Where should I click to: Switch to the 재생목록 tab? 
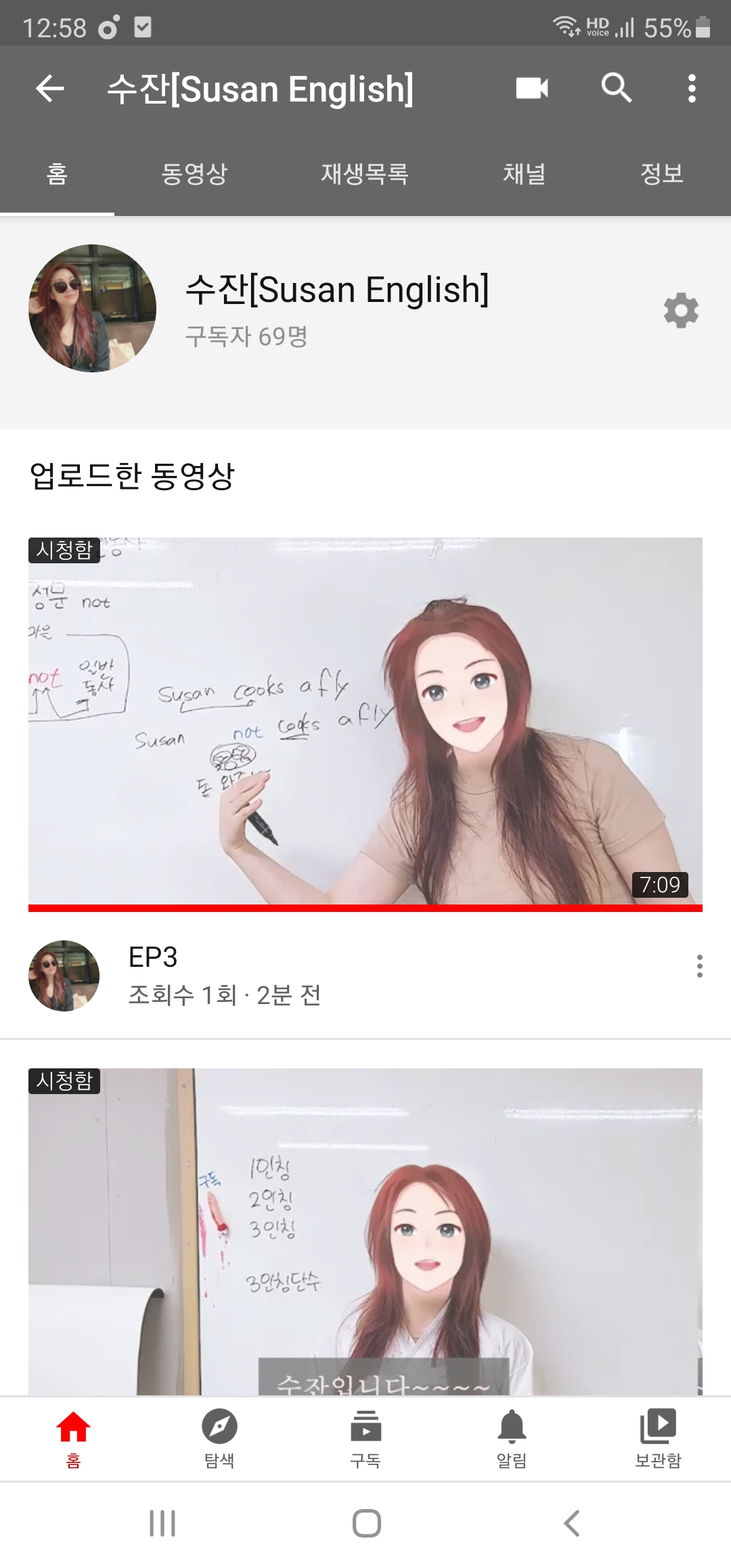point(365,174)
